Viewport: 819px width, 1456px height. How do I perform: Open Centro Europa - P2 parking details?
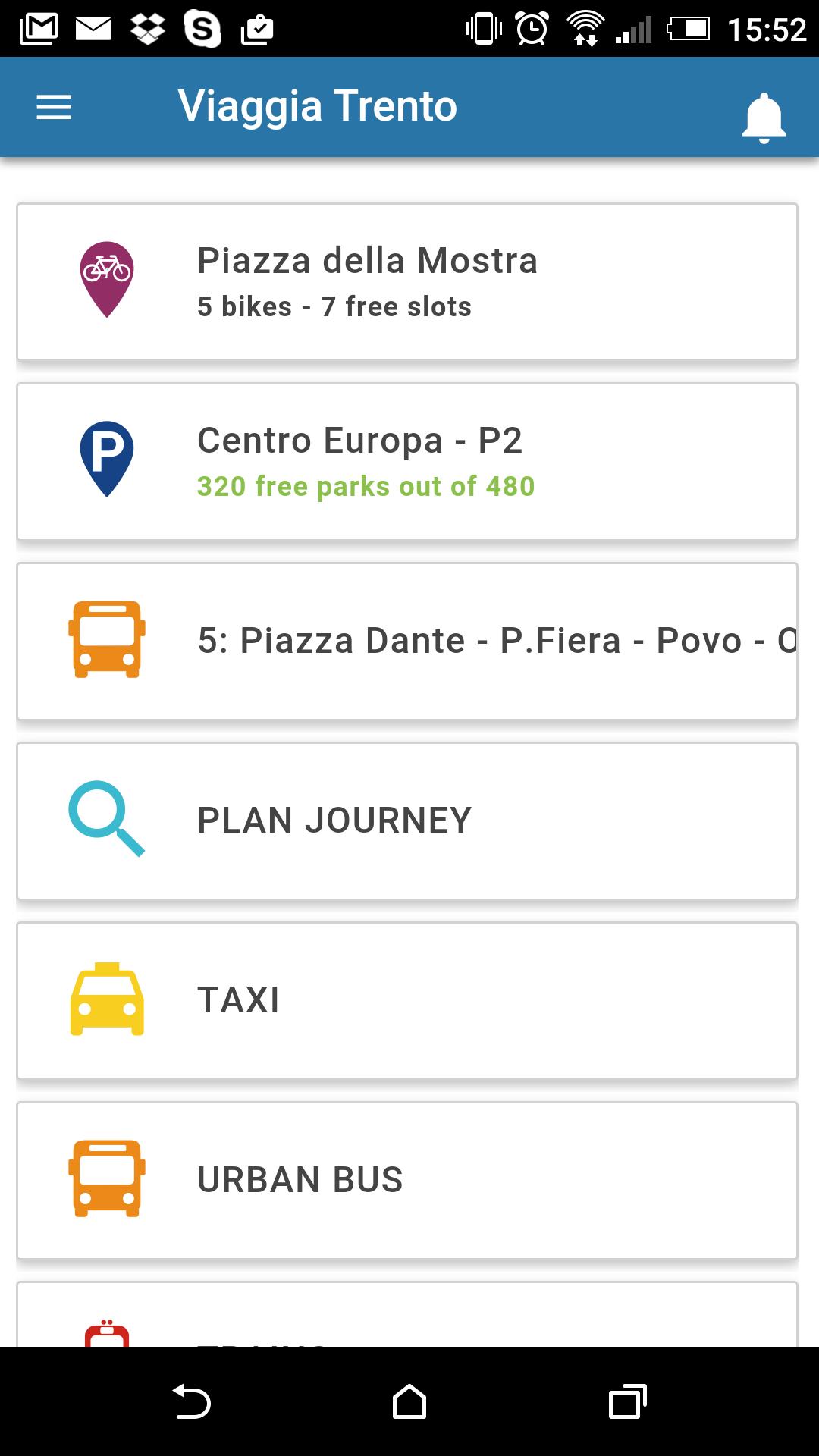coord(409,459)
